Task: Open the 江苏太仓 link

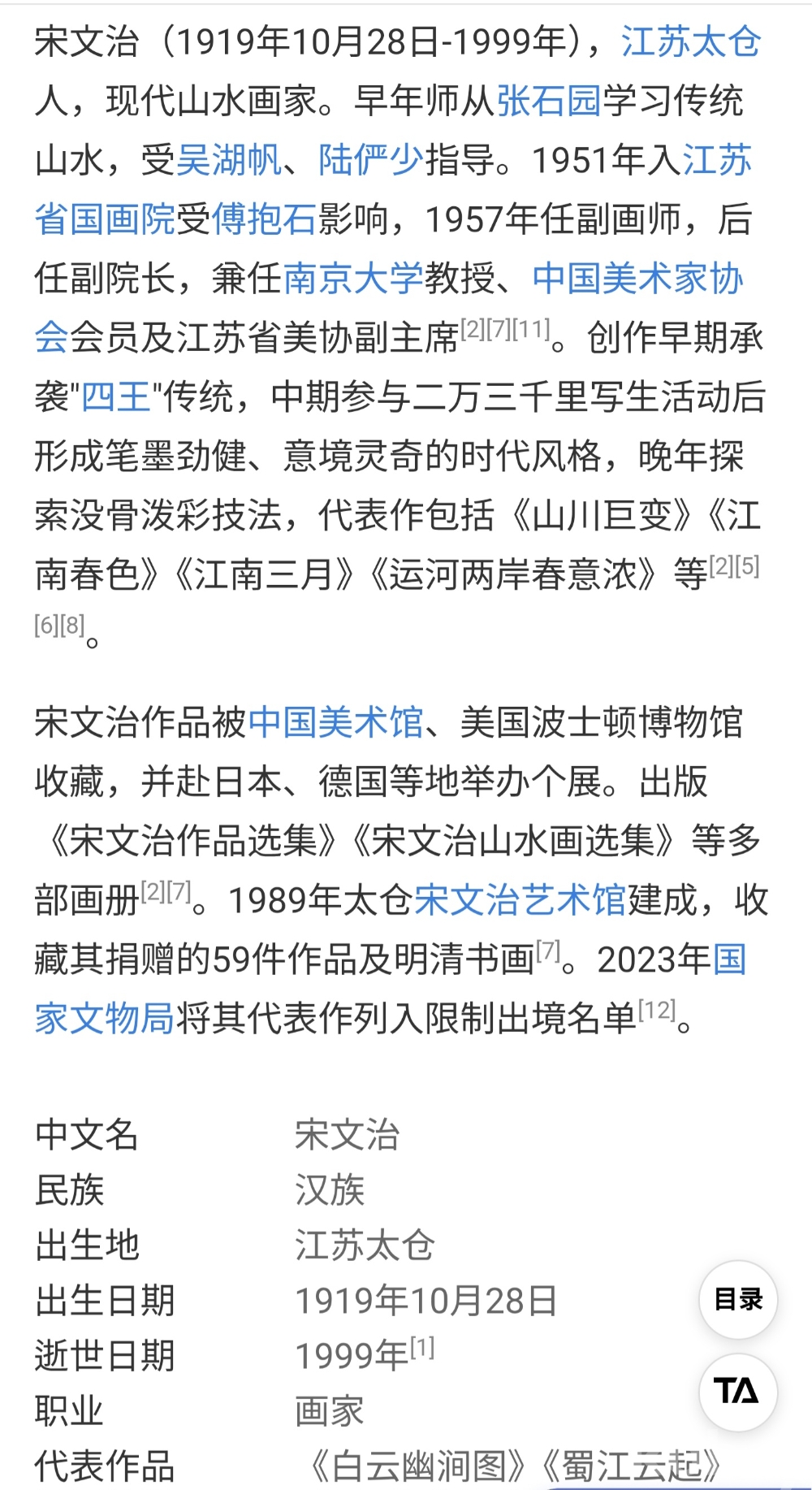Action: (691, 42)
